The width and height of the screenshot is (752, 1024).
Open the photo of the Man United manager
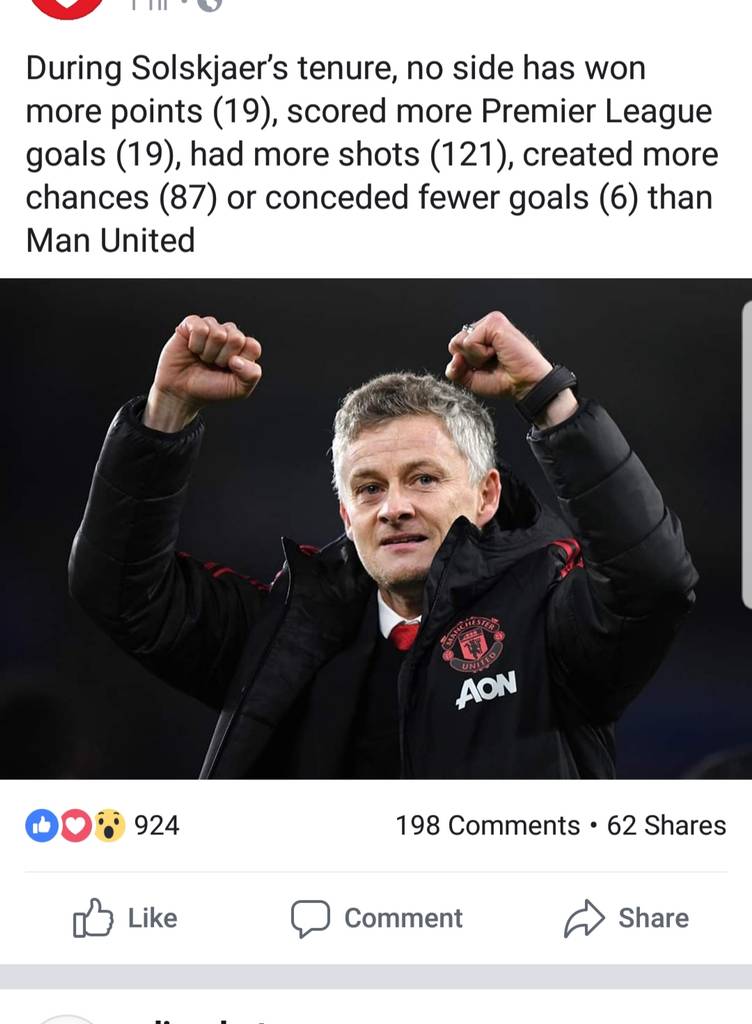[x=376, y=528]
